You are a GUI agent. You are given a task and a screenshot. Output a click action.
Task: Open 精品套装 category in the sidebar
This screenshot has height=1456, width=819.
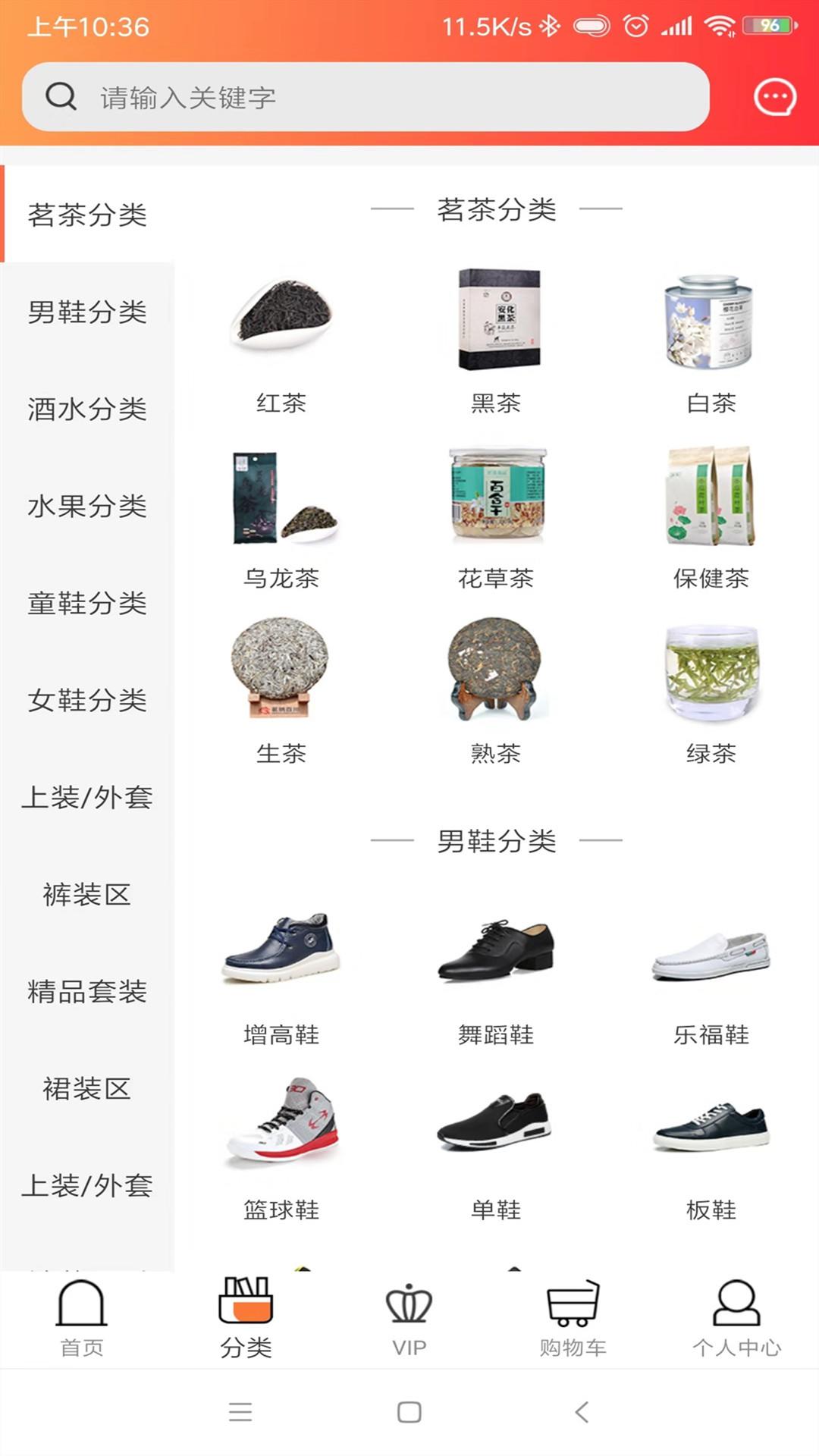(87, 991)
